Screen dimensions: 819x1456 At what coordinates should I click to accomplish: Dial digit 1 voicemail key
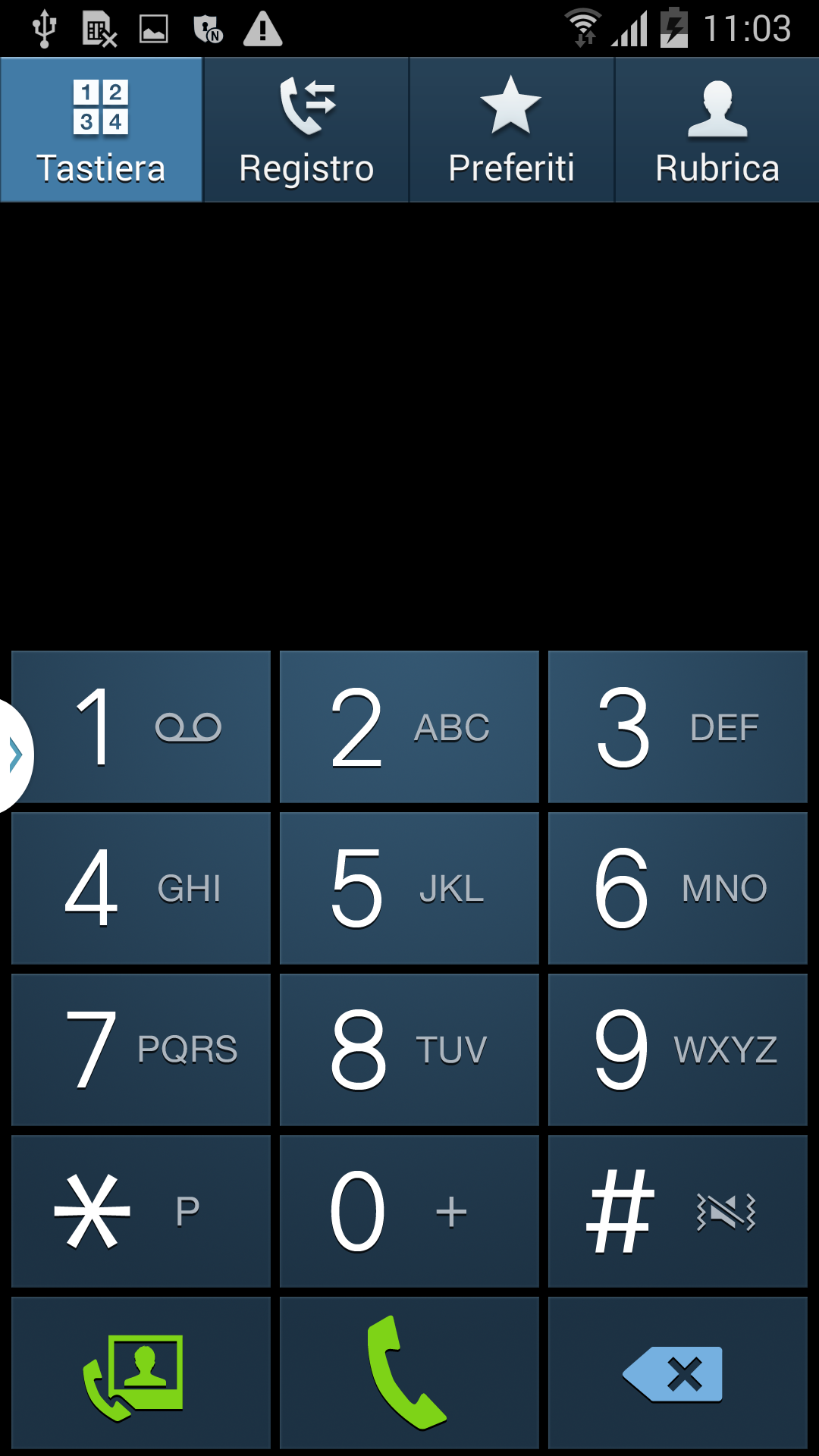coord(141,726)
